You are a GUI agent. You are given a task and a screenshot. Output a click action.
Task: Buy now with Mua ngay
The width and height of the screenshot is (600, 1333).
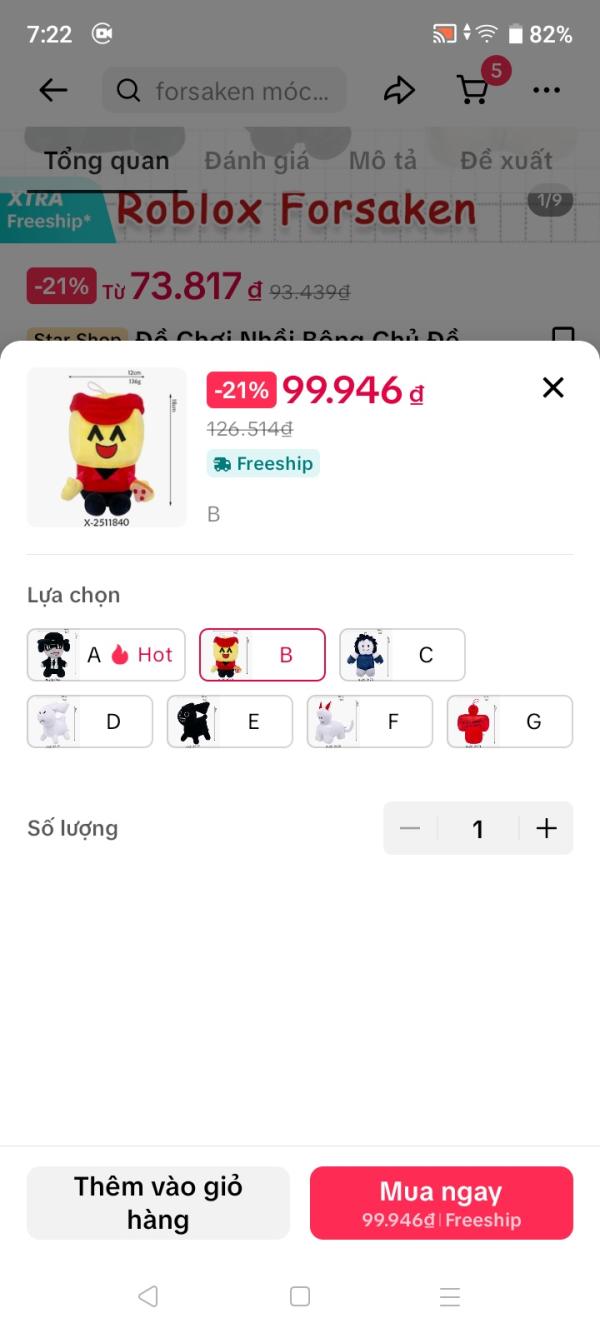click(441, 1203)
